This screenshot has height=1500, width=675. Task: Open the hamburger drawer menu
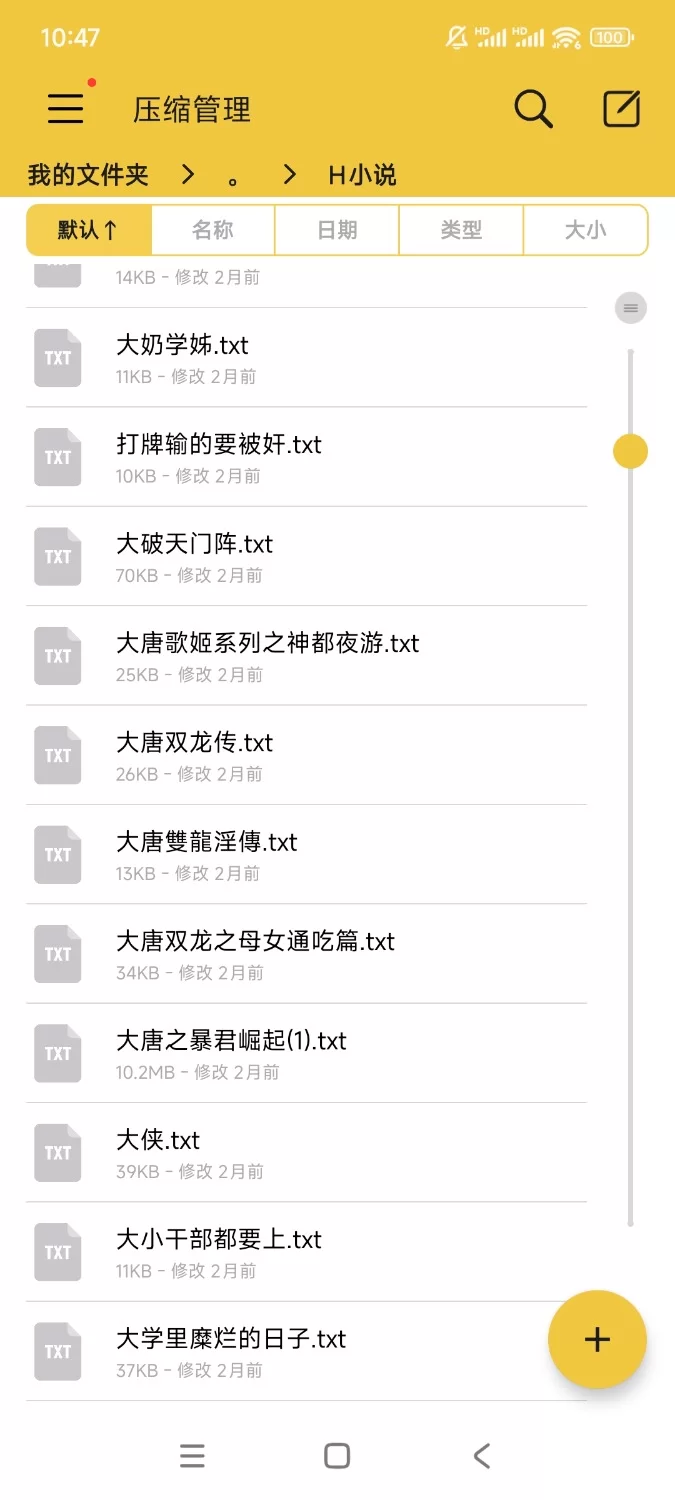click(66, 108)
